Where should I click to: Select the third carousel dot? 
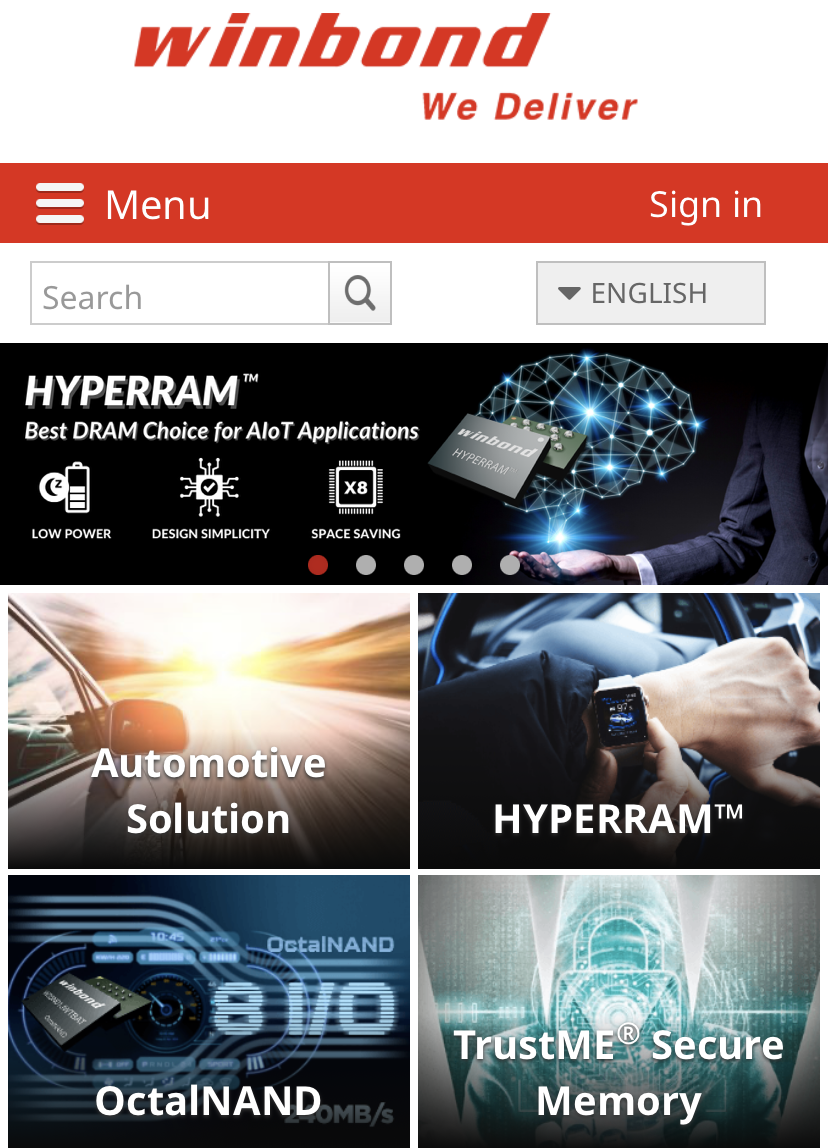point(414,565)
